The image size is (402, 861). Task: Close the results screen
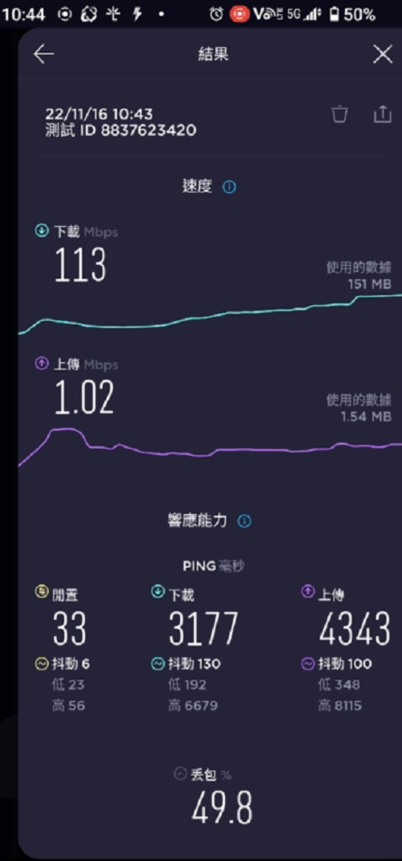pyautogui.click(x=382, y=55)
